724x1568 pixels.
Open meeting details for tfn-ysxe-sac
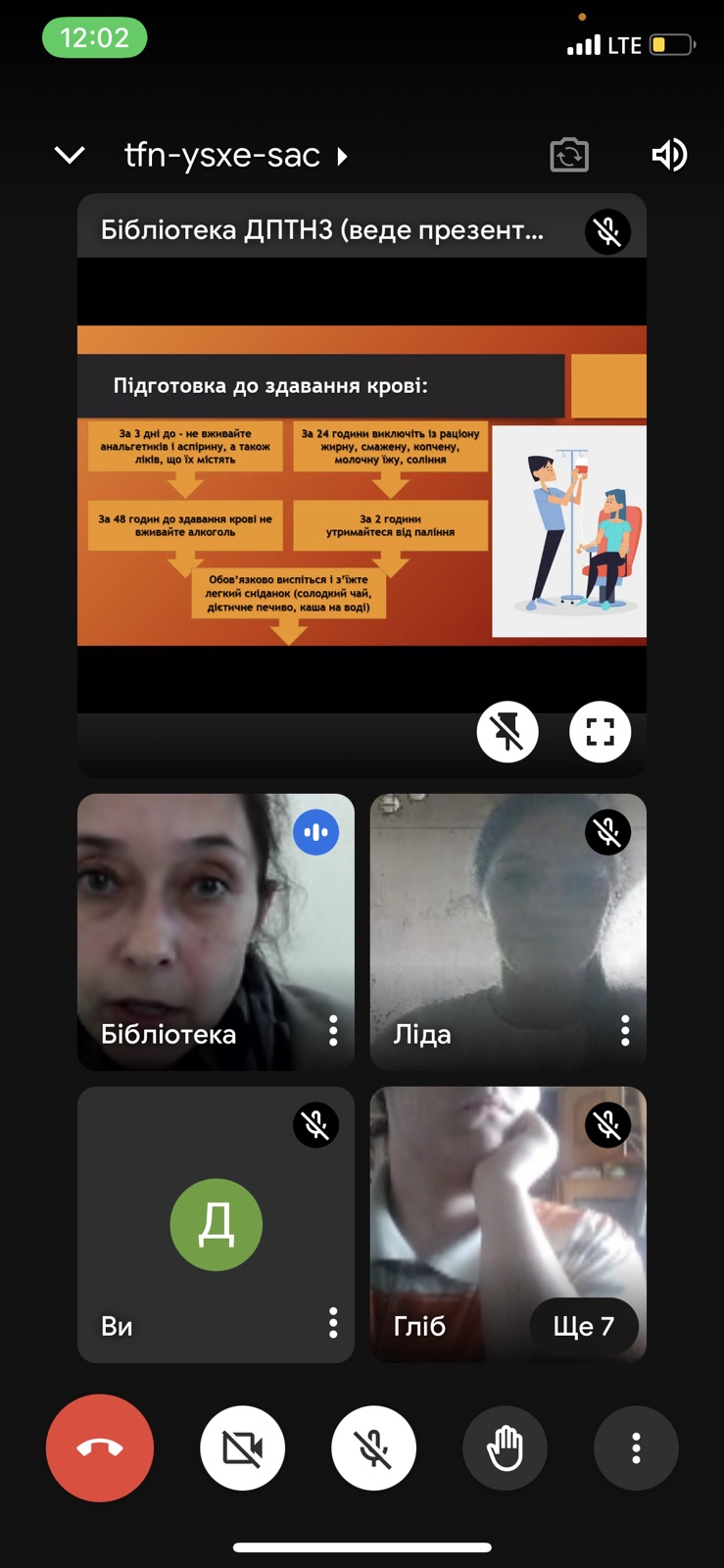point(235,155)
